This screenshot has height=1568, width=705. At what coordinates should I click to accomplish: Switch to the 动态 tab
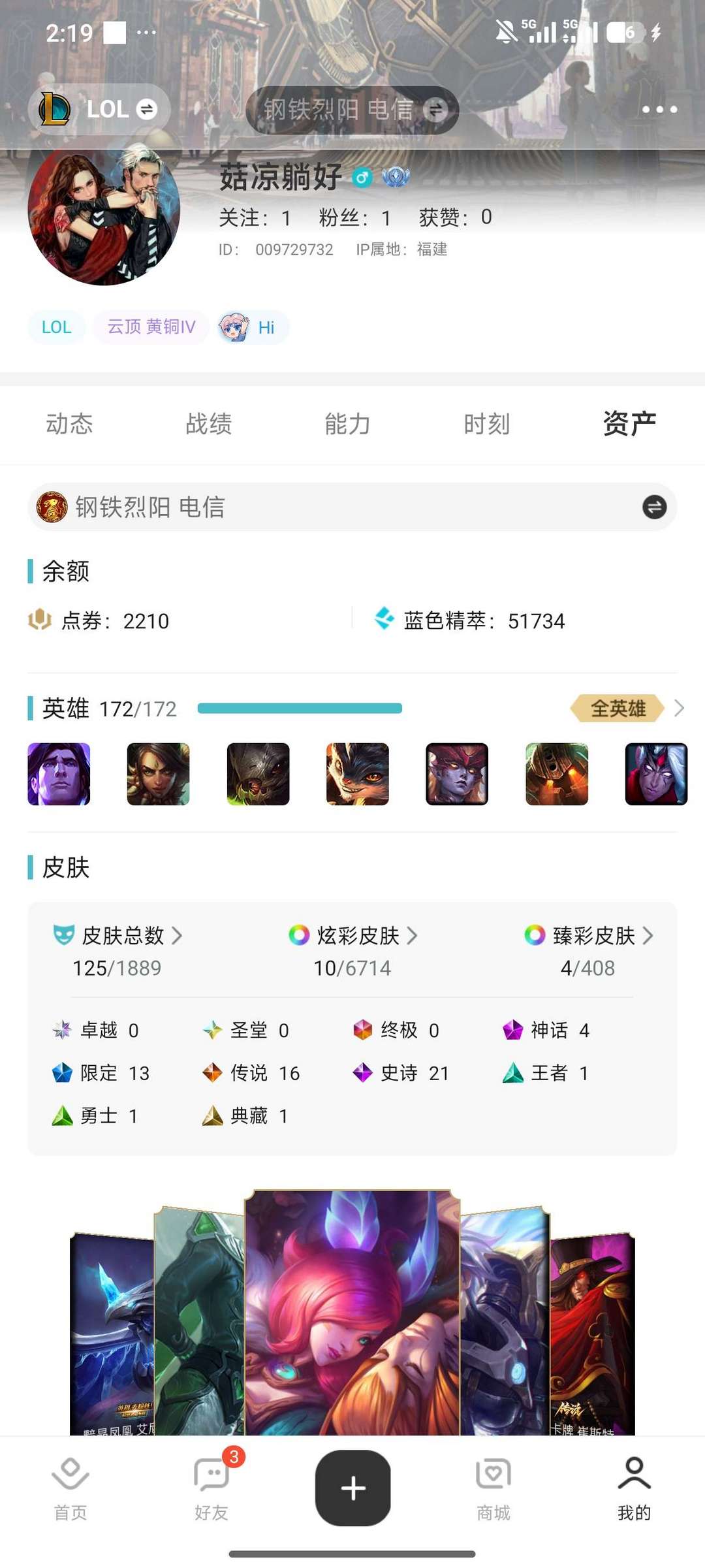click(x=69, y=424)
